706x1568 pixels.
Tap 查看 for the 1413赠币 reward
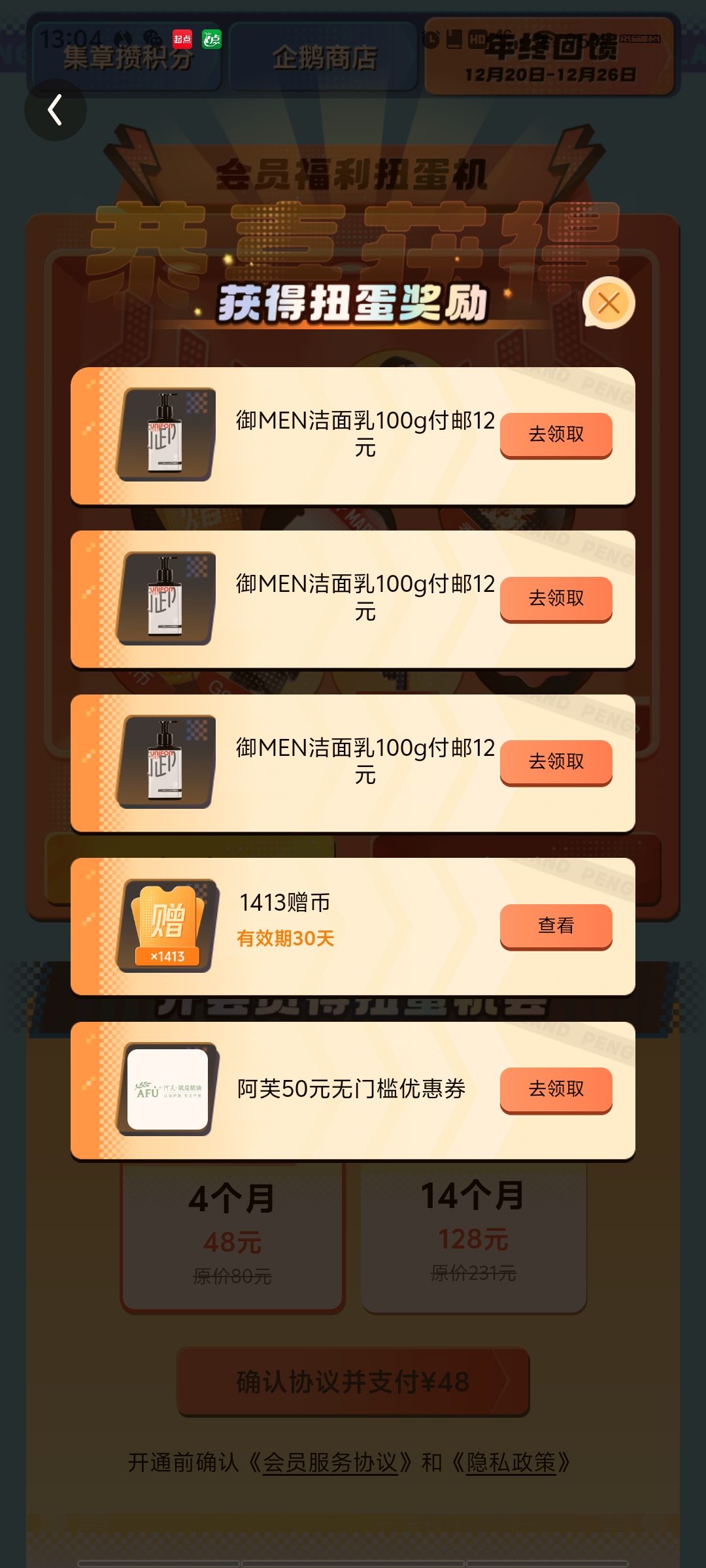coord(556,926)
